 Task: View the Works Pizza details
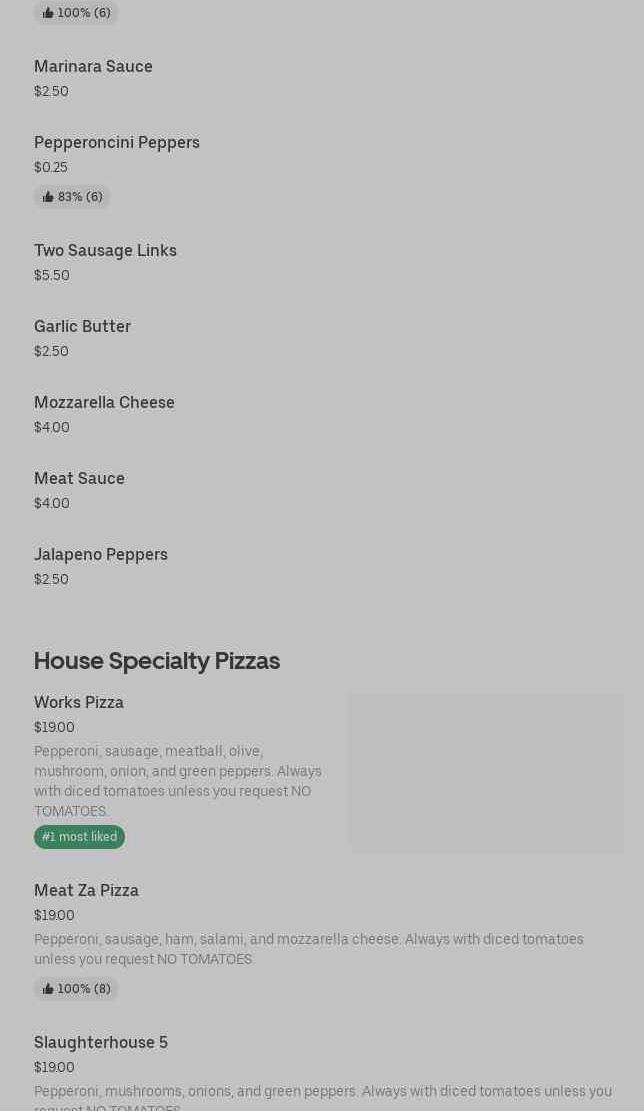[79, 703]
